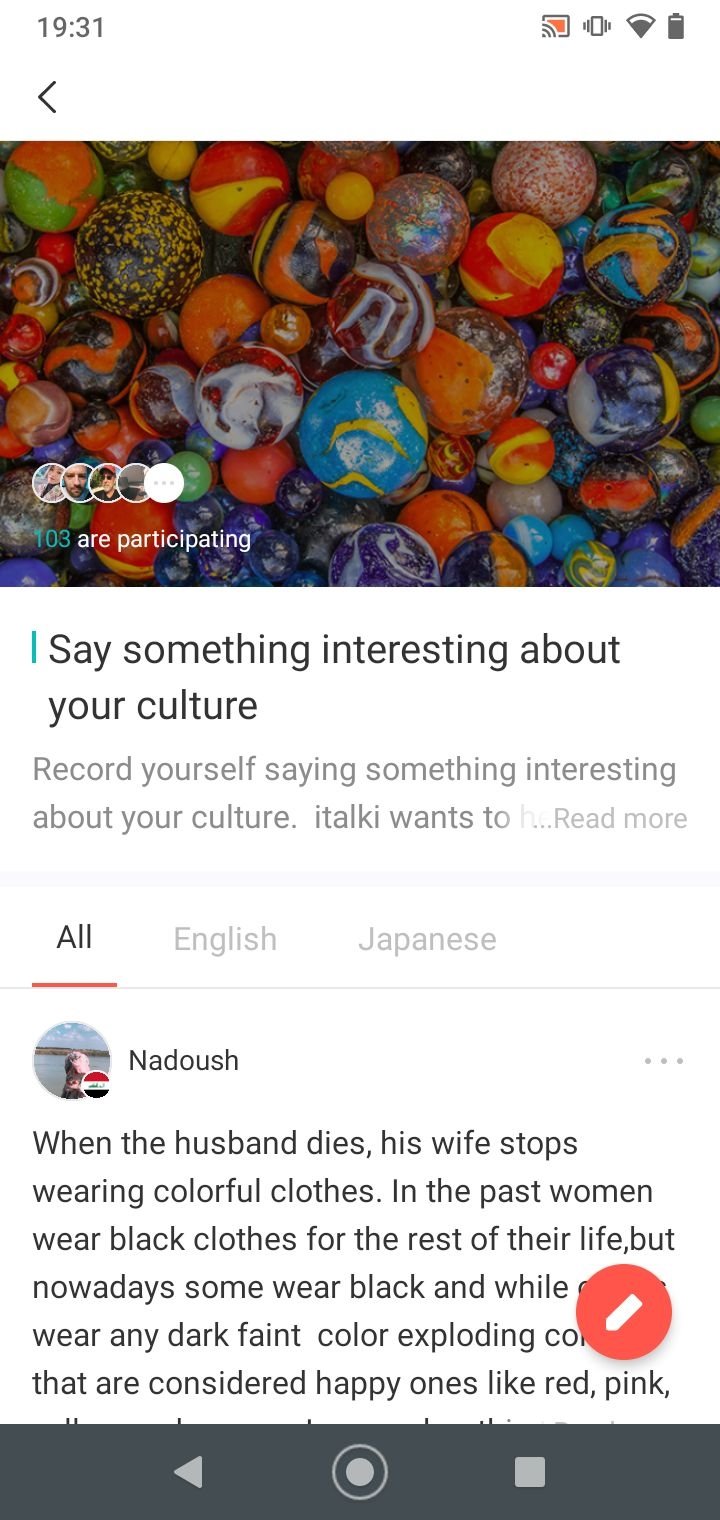
Task: Switch to the English tab
Action: pos(225,939)
